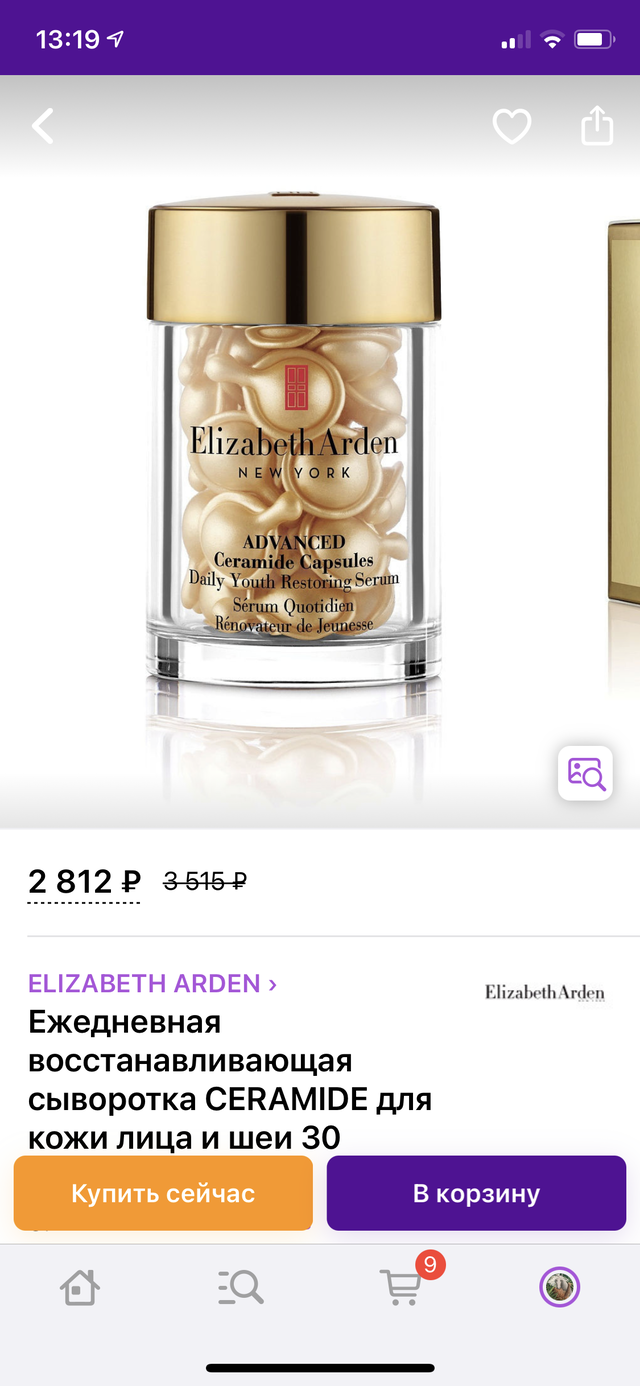View price details for 2 812 ₽
This screenshot has width=640, height=1386.
(84, 882)
